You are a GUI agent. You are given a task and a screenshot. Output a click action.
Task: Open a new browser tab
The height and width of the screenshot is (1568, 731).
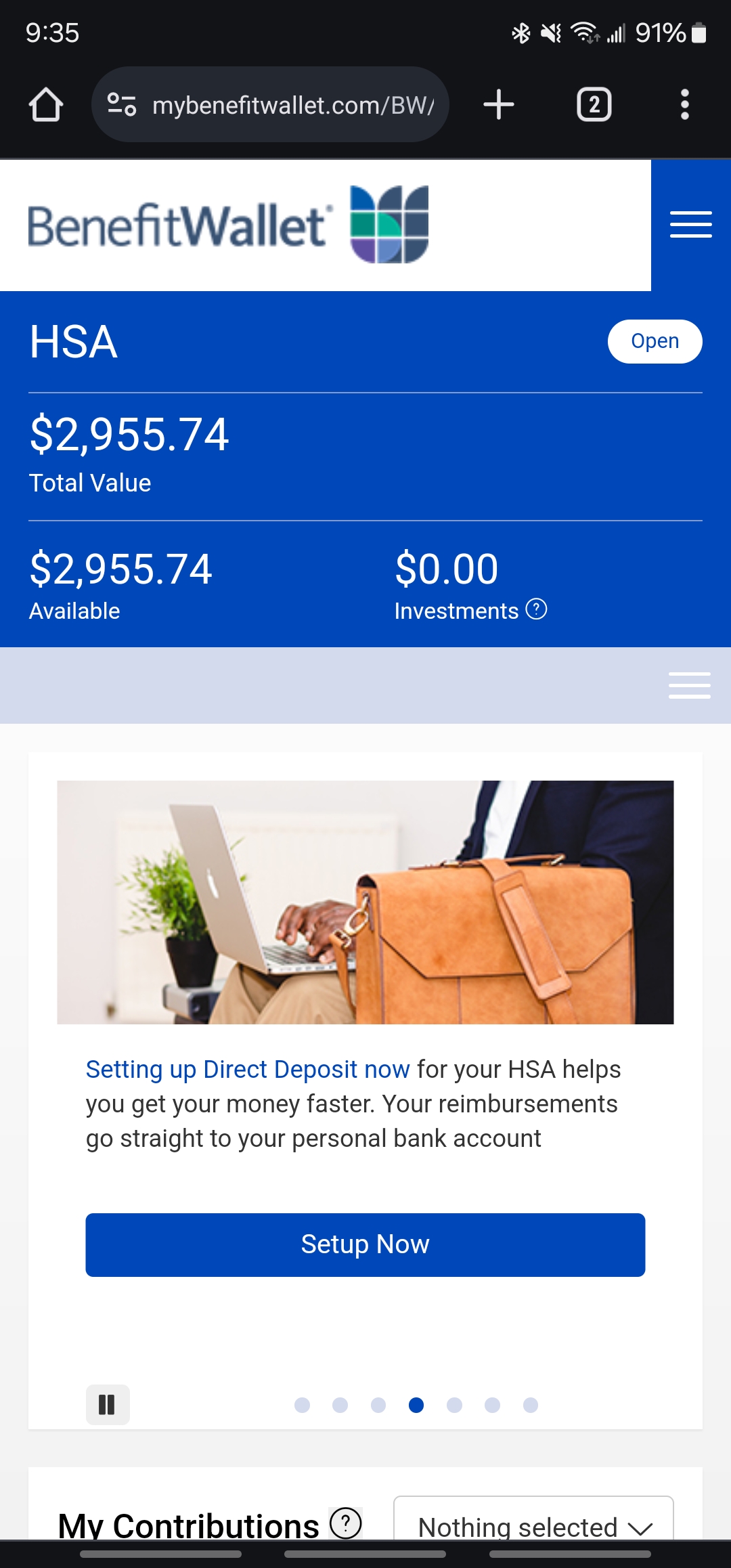[x=499, y=105]
